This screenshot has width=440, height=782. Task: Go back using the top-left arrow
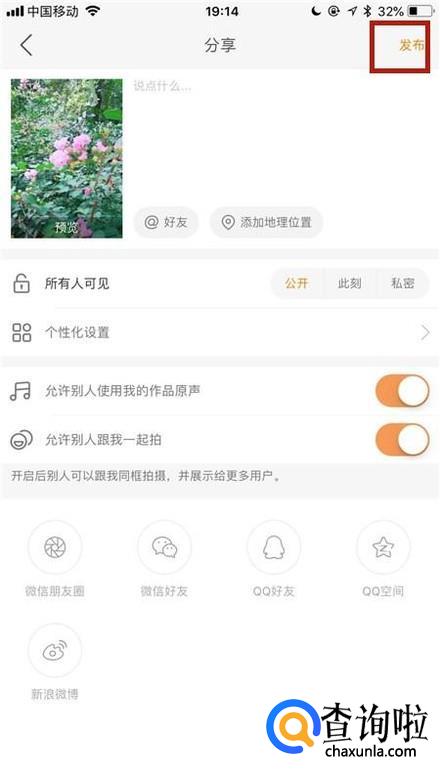[26, 45]
